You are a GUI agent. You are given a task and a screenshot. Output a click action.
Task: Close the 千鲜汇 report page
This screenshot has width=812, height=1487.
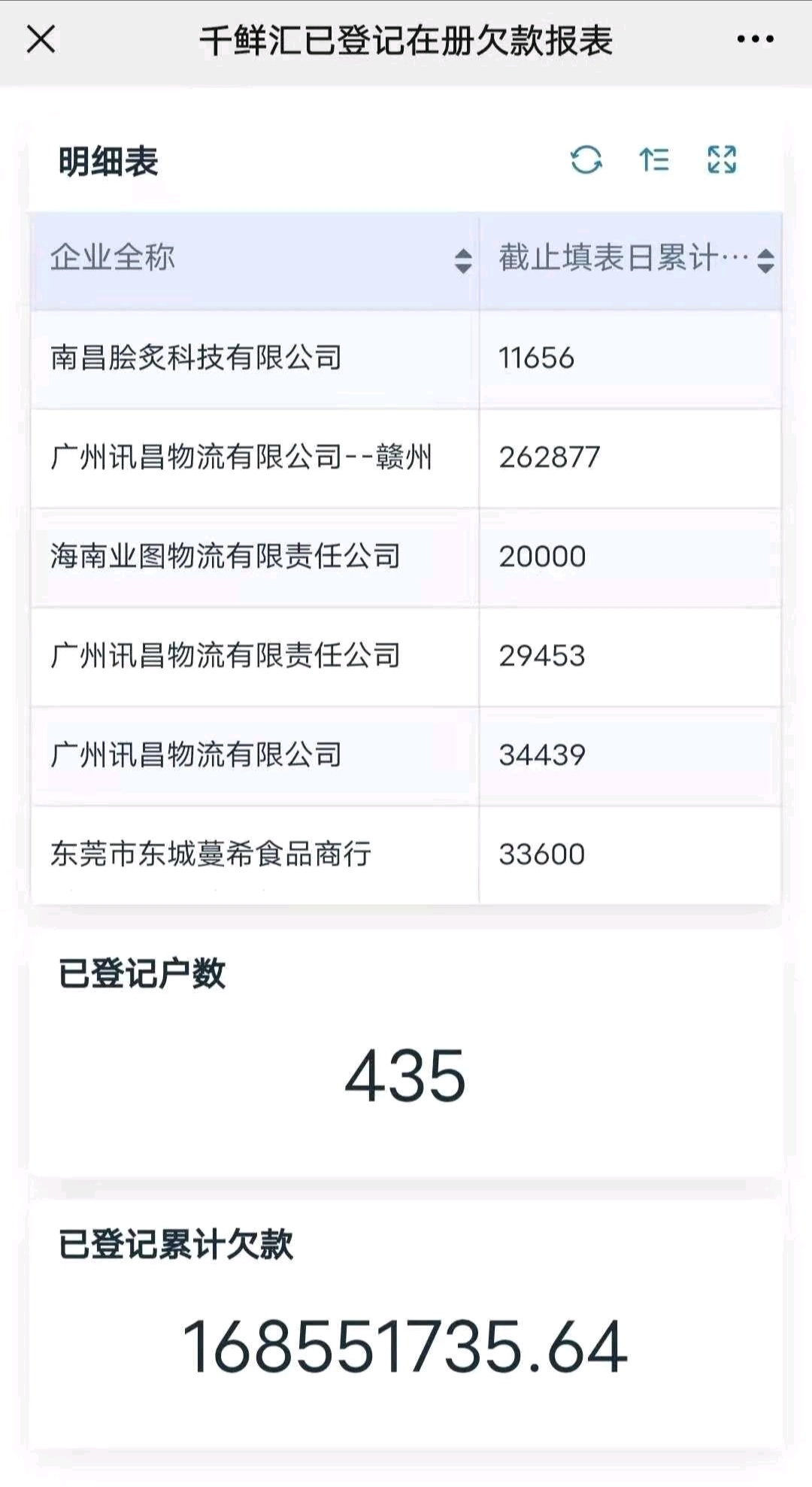coord(41,39)
